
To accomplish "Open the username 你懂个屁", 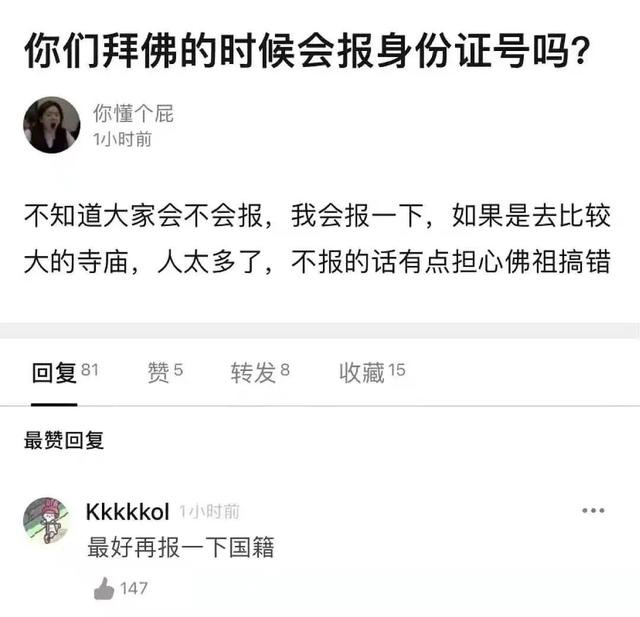I will click(133, 113).
